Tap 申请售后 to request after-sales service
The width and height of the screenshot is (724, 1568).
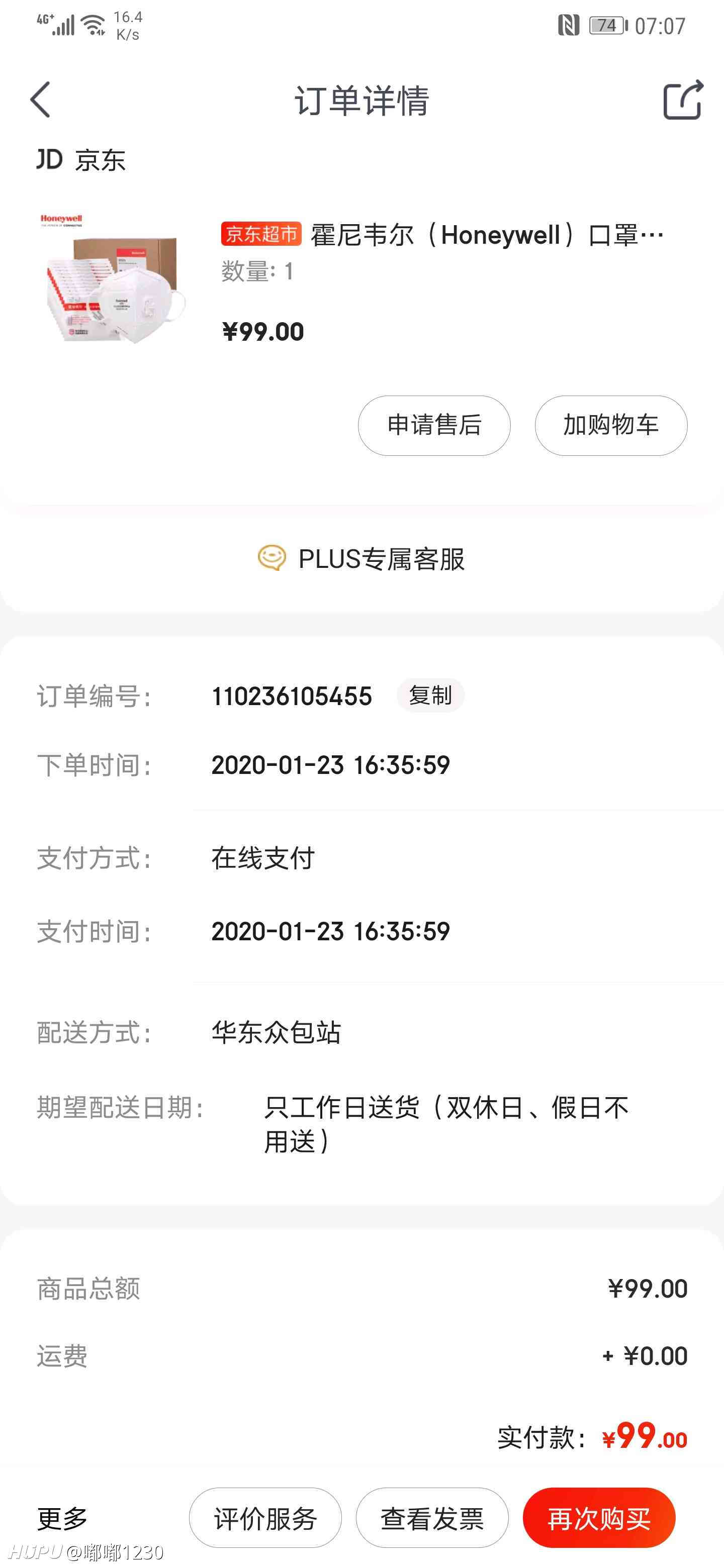[x=434, y=426]
